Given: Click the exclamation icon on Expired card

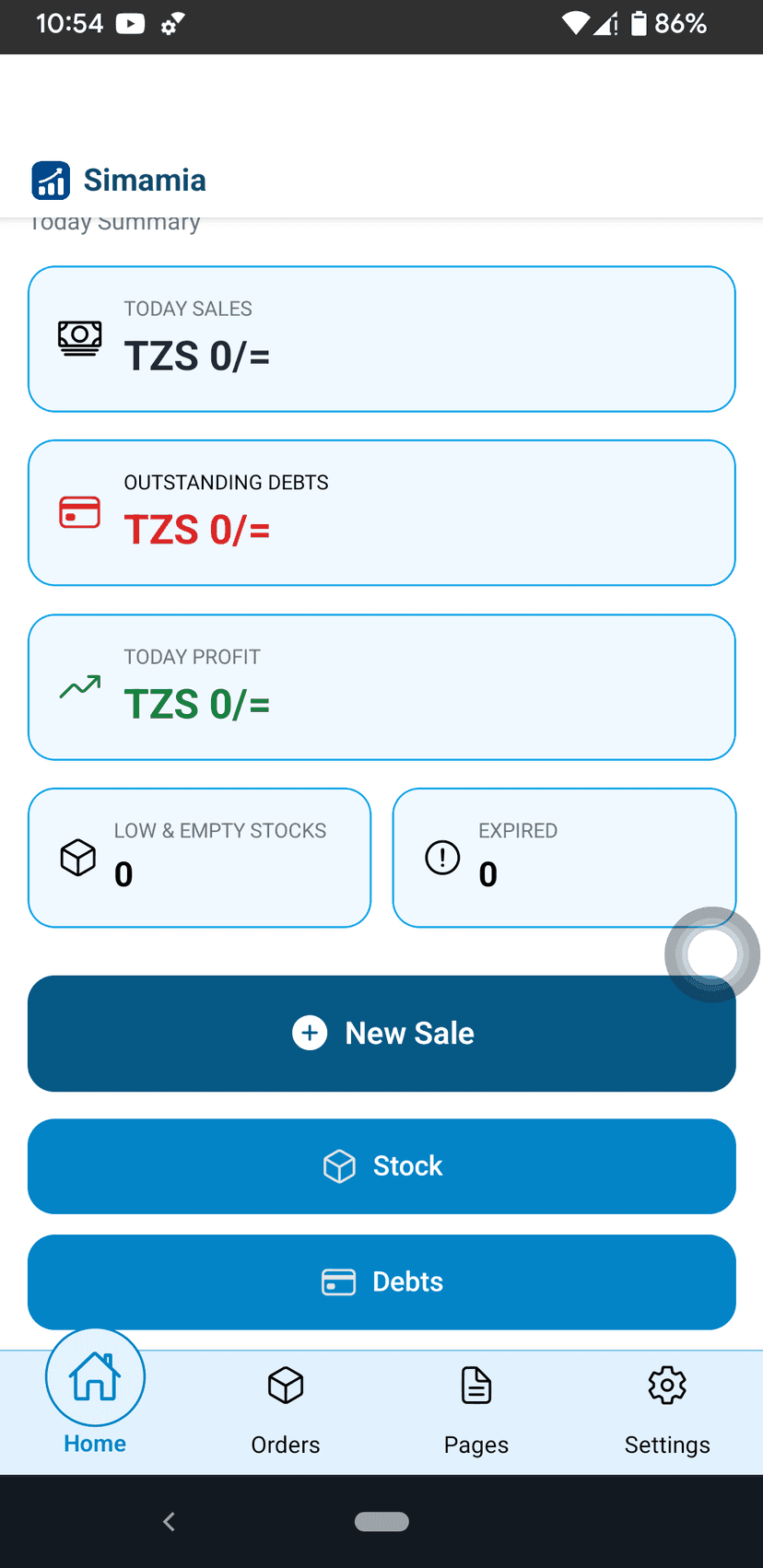Looking at the screenshot, I should coord(441,857).
